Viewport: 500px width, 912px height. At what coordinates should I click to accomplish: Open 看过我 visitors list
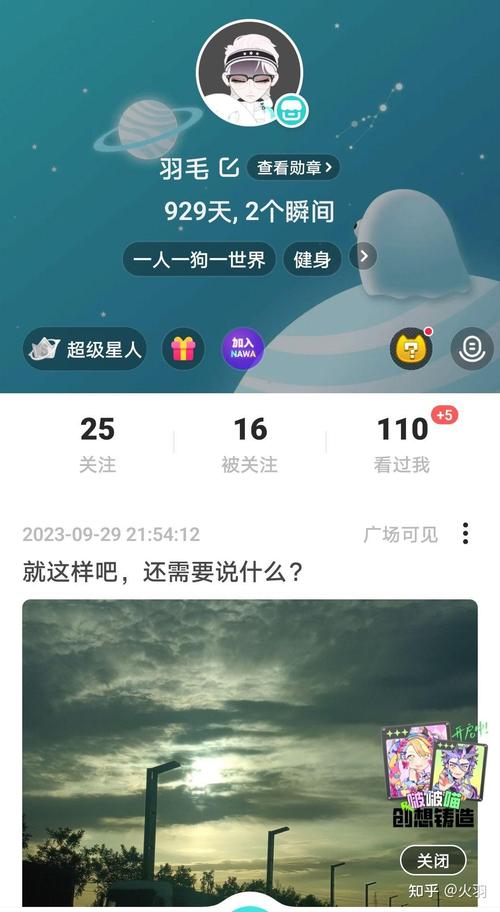tap(402, 444)
